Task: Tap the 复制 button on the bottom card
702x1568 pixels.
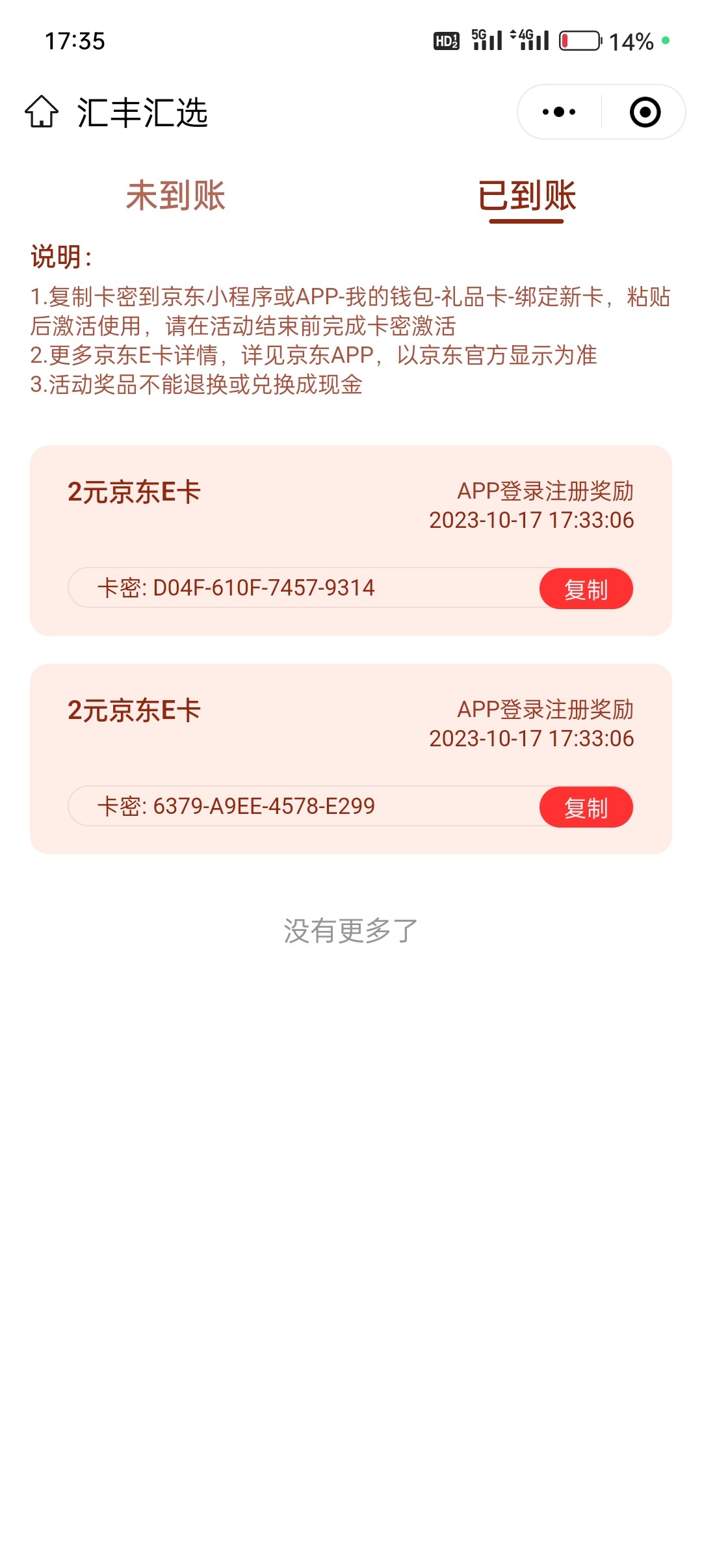Action: pos(585,807)
